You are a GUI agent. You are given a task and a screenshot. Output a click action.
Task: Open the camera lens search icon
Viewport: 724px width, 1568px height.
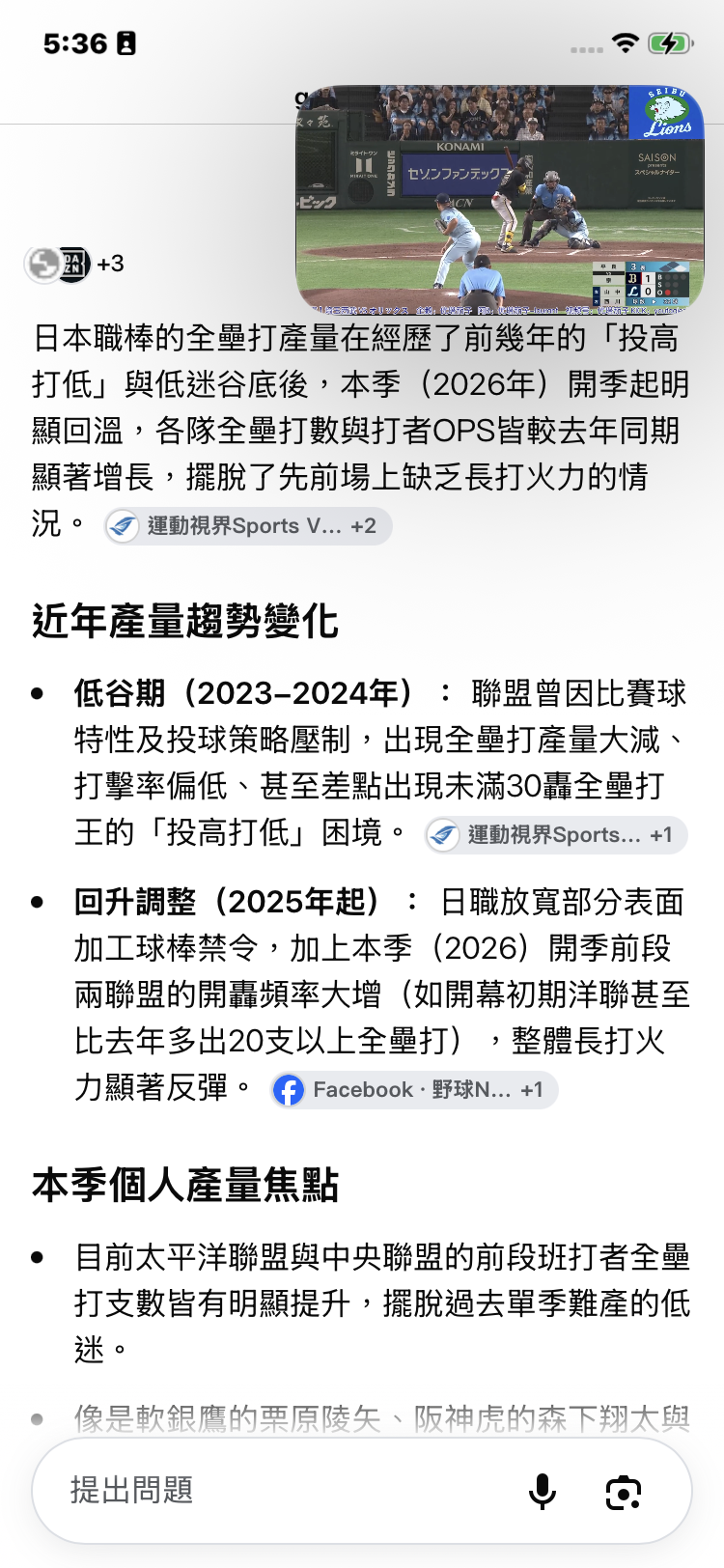pyautogui.click(x=624, y=1492)
